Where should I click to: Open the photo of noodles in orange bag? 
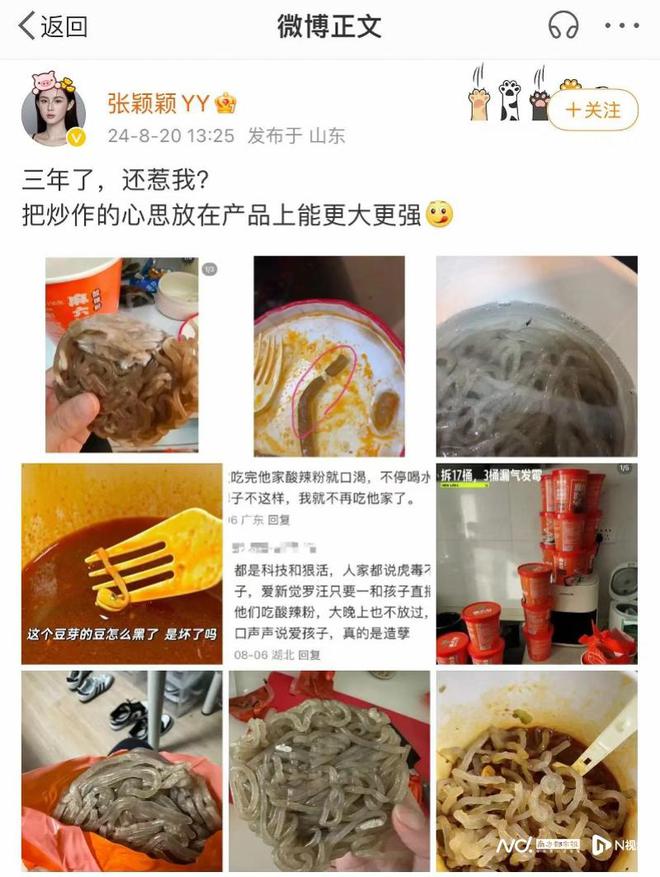[x=122, y=770]
